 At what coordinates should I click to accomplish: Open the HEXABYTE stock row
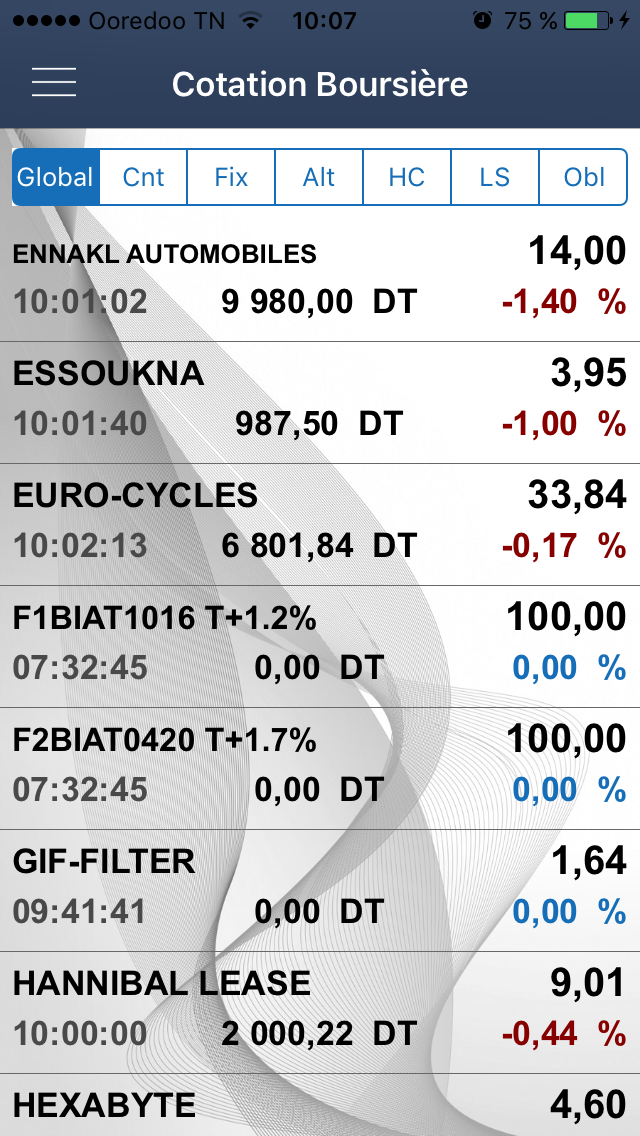point(320,1106)
